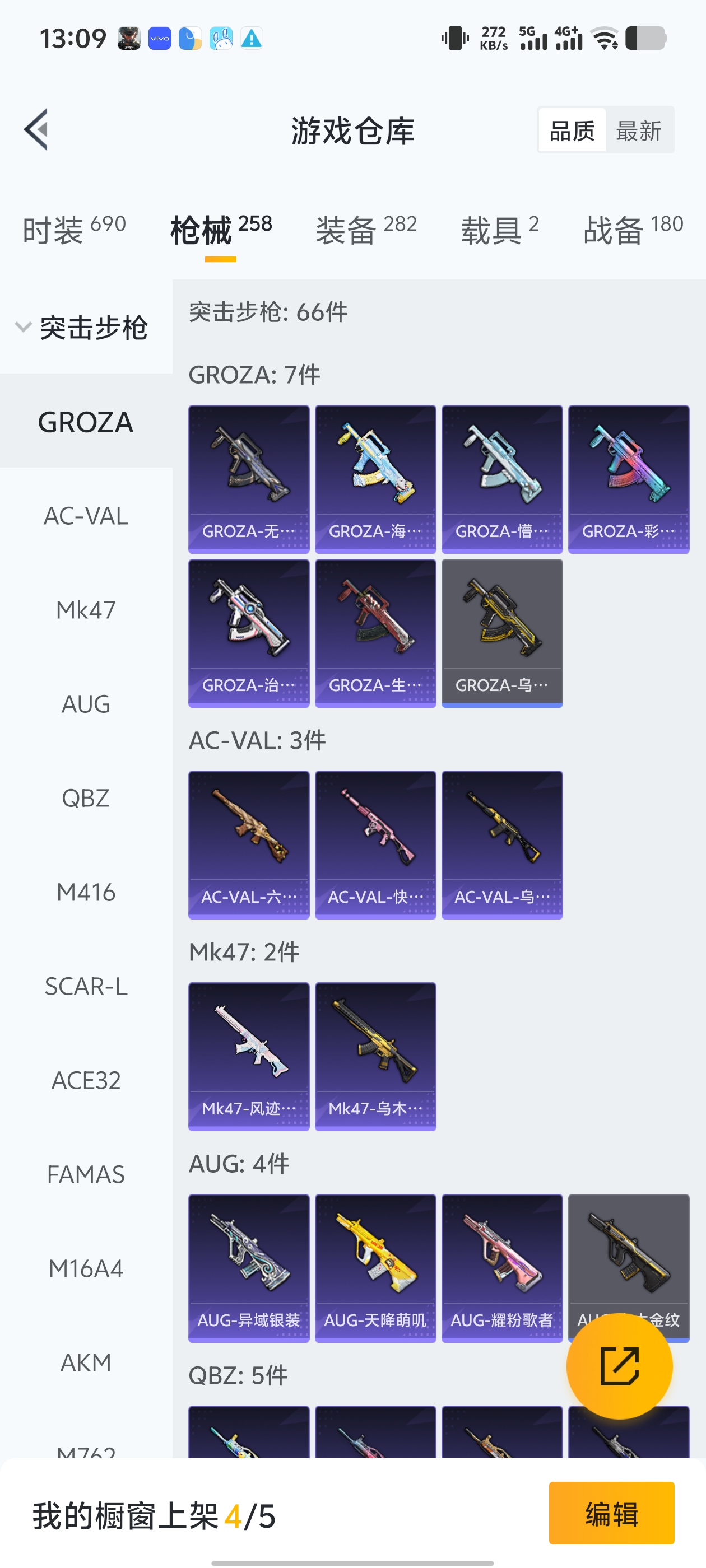Image resolution: width=706 pixels, height=1568 pixels.
Task: Go back from the 游戏仓库 screen
Action: (x=36, y=130)
